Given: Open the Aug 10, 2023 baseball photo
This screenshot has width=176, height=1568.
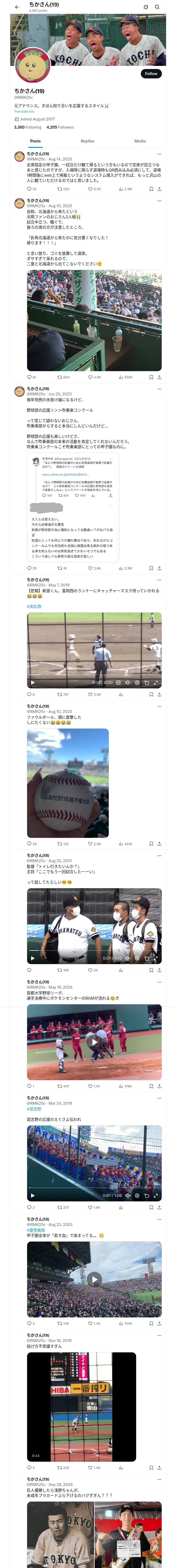Looking at the screenshot, I should (x=68, y=783).
